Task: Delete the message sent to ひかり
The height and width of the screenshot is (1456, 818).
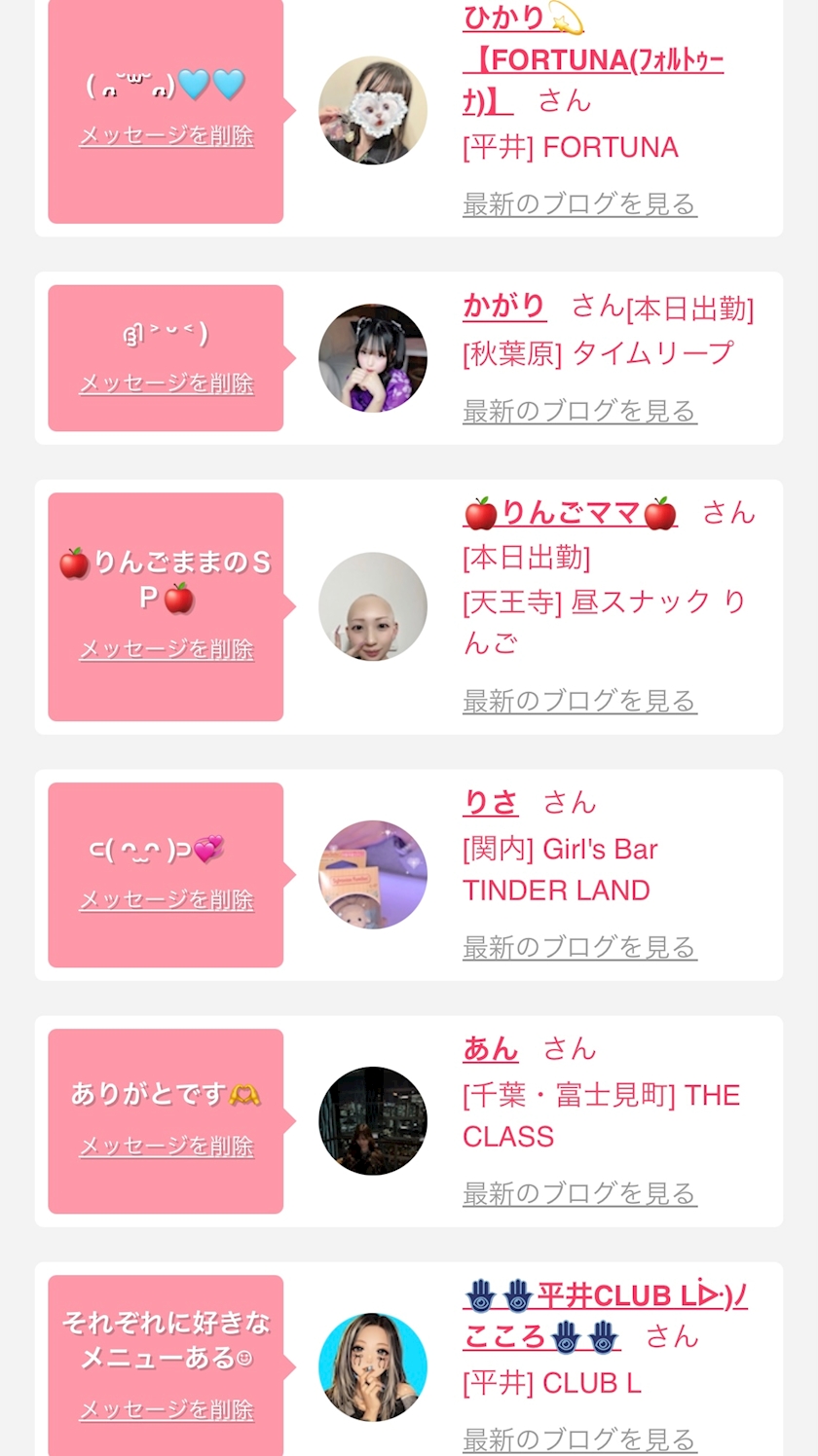Action: click(167, 136)
